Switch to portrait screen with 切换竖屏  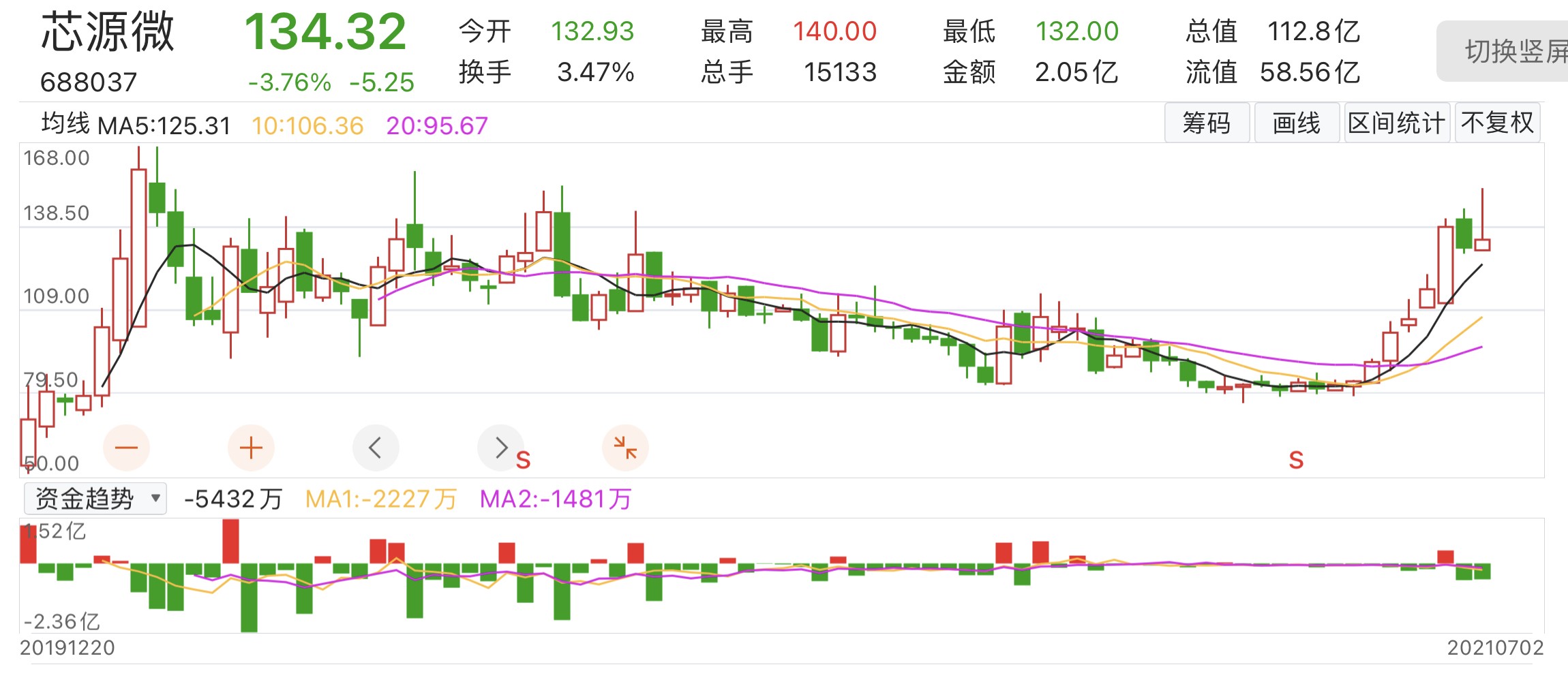1507,52
